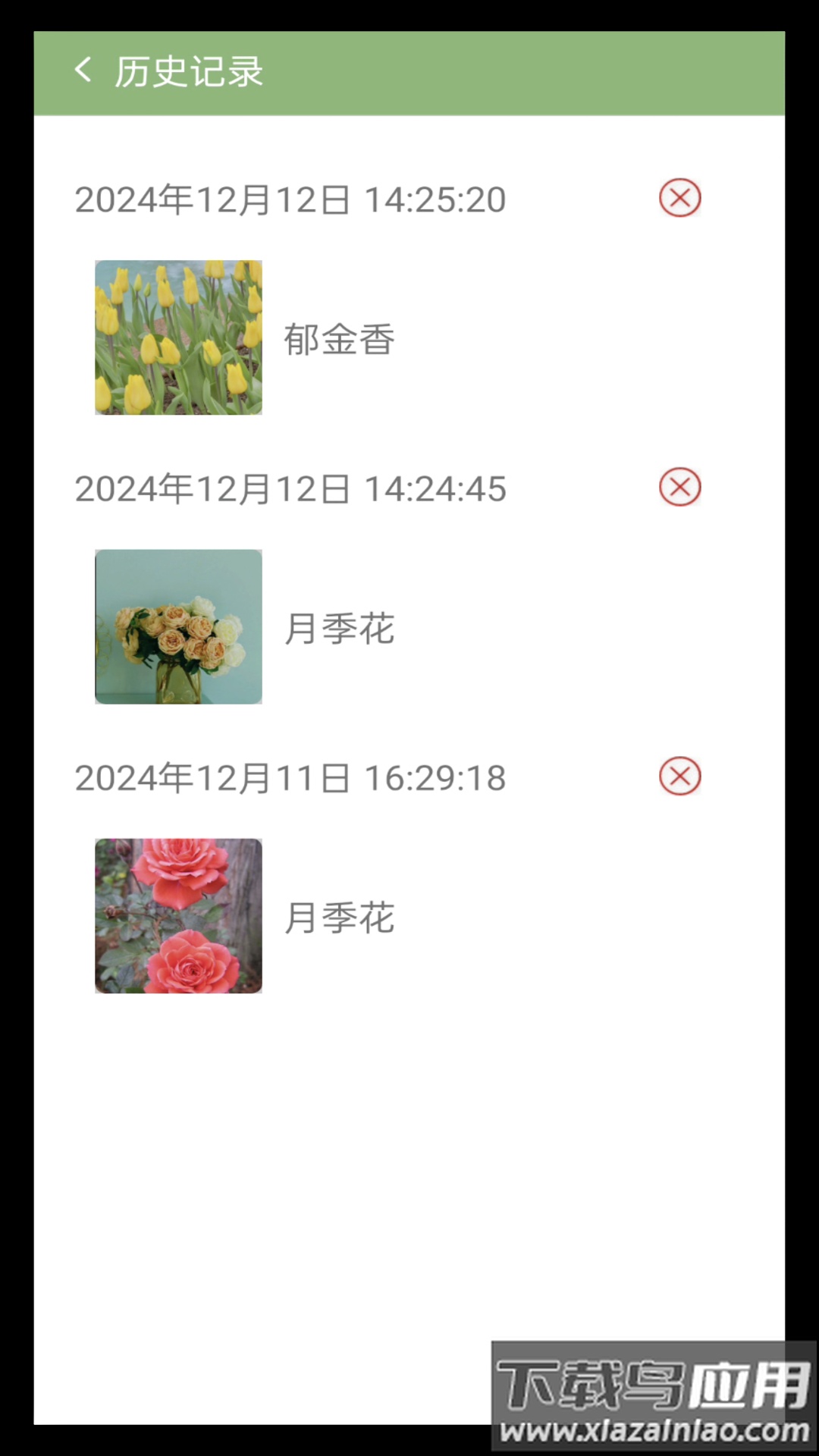Image resolution: width=819 pixels, height=1456 pixels.
Task: Click the 2024年12月12日 14:24:45 timestamp
Action: coord(290,488)
